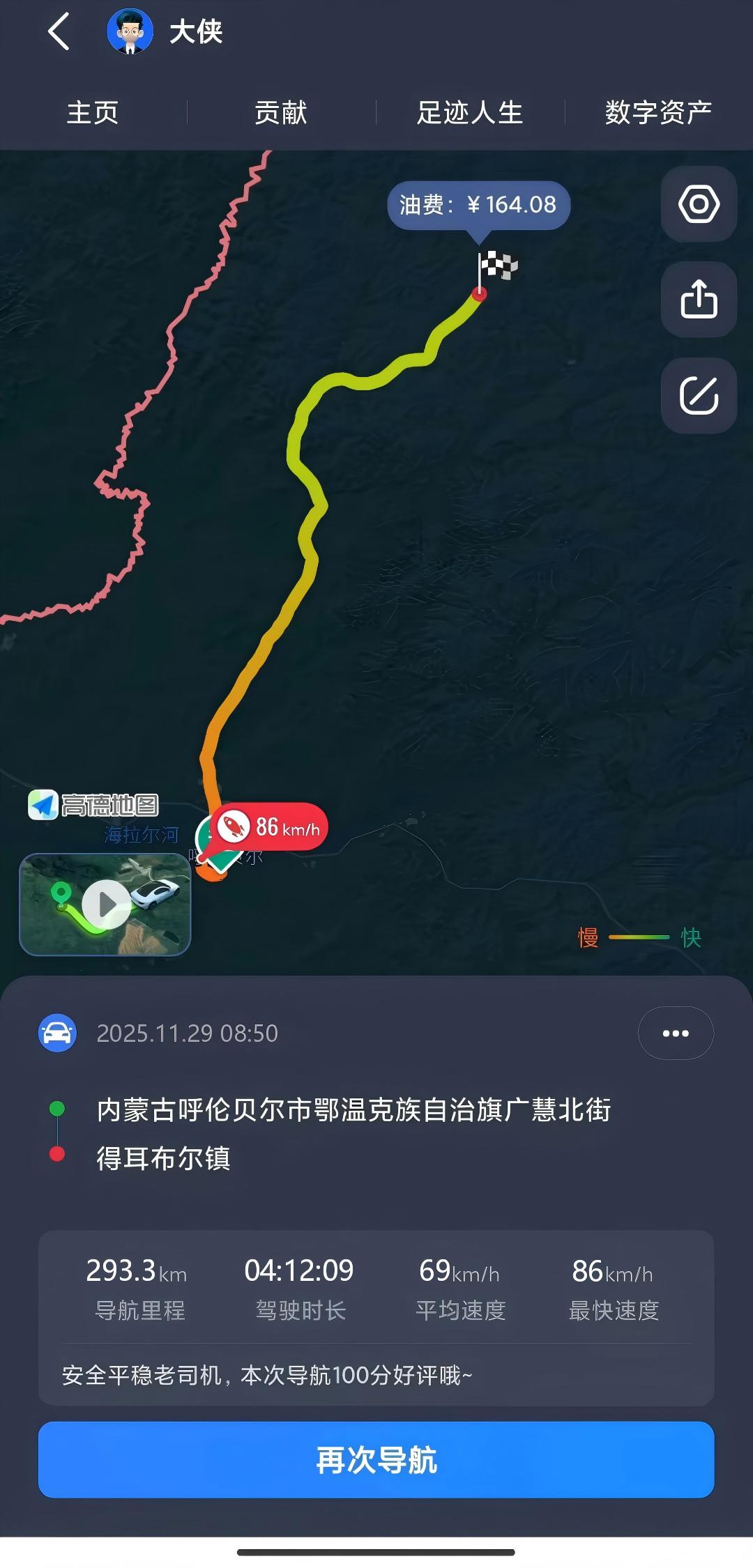753x1568 pixels.
Task: Tap the 86 km/h top speed marker
Action: [271, 827]
